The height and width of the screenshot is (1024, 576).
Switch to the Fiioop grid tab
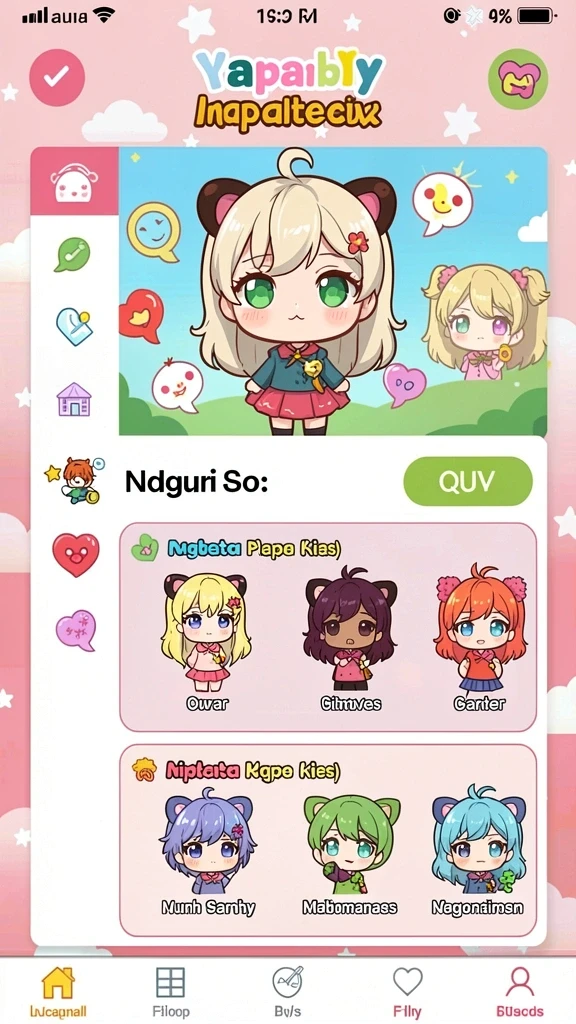click(x=170, y=991)
